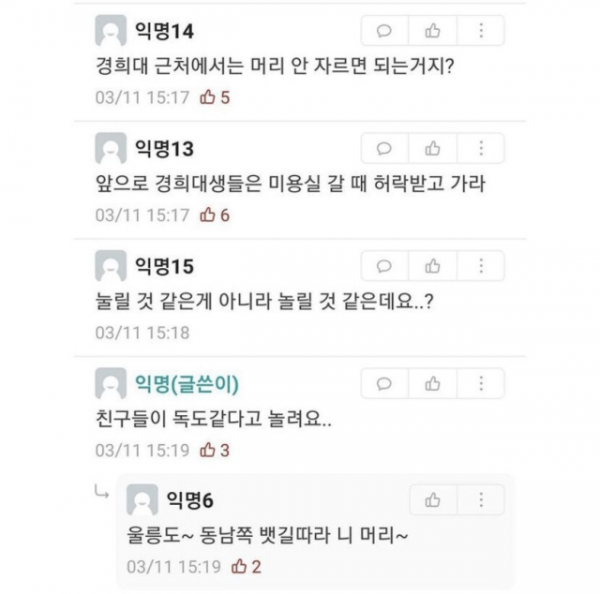600x594 pixels.
Task: Open more options for 익명14's comment
Action: 481,31
